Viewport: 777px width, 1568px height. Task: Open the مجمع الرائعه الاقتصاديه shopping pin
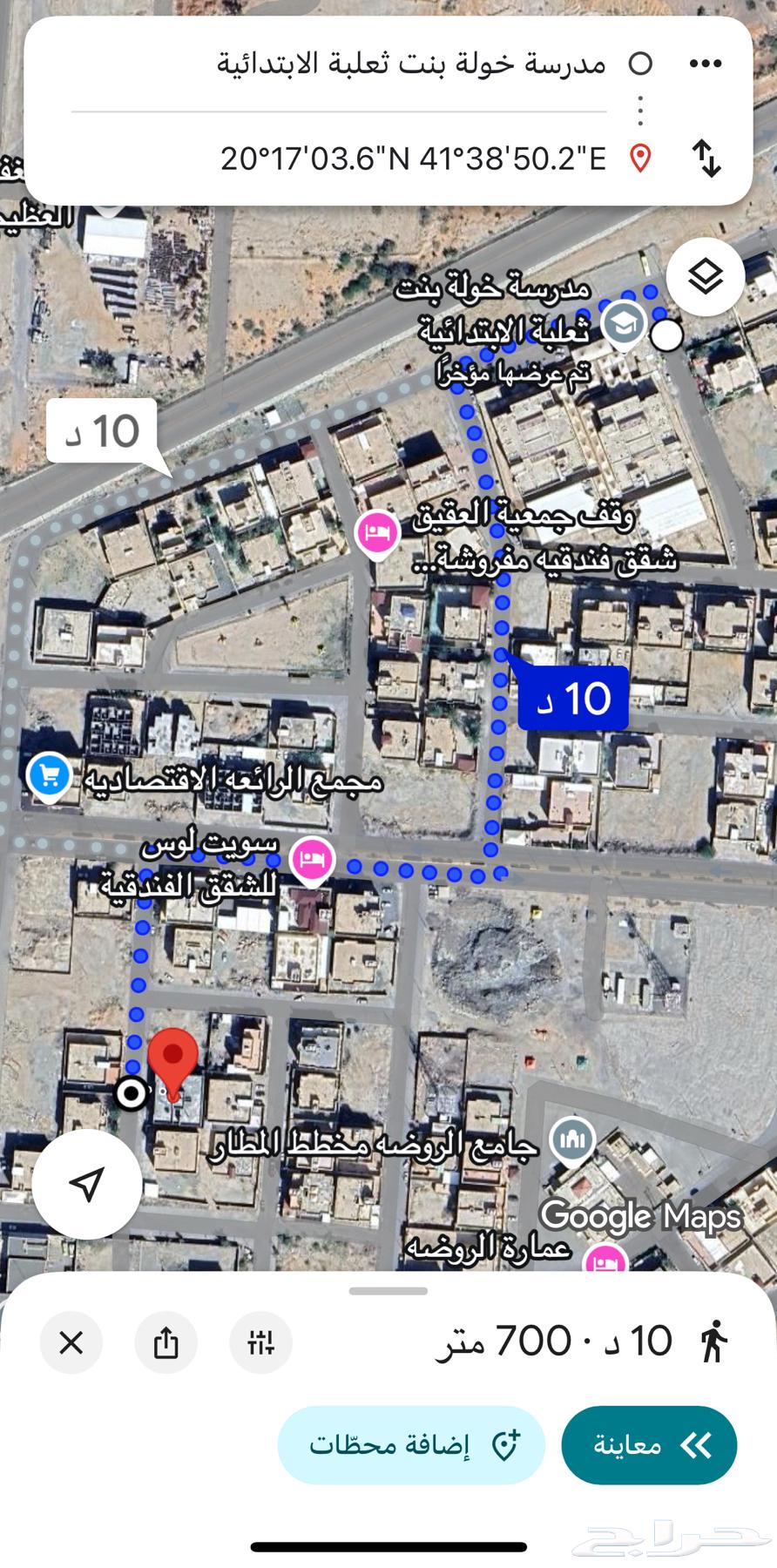tap(49, 774)
